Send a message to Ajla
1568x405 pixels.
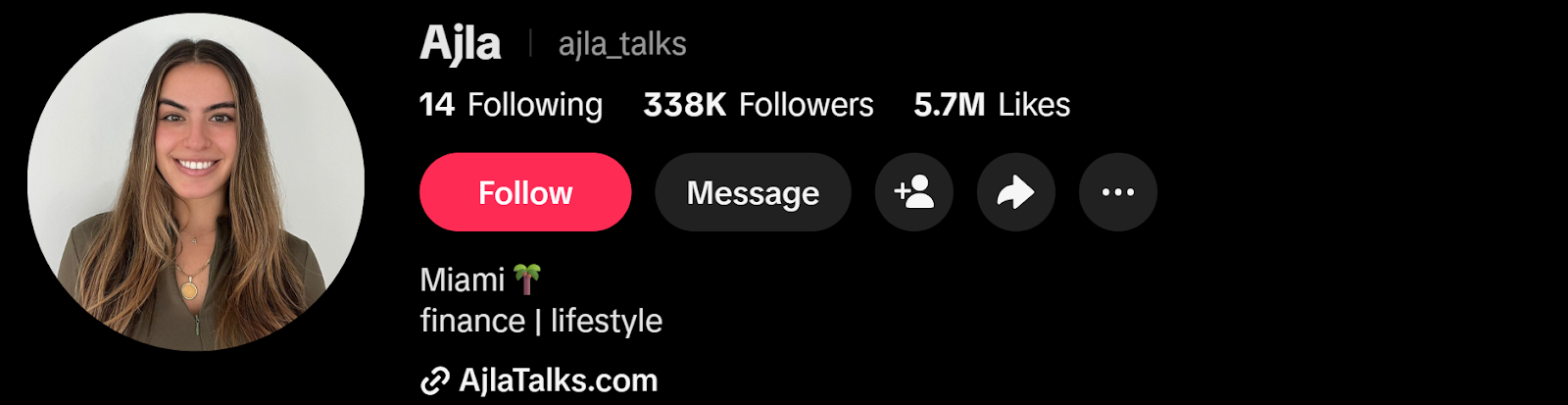coord(753,192)
